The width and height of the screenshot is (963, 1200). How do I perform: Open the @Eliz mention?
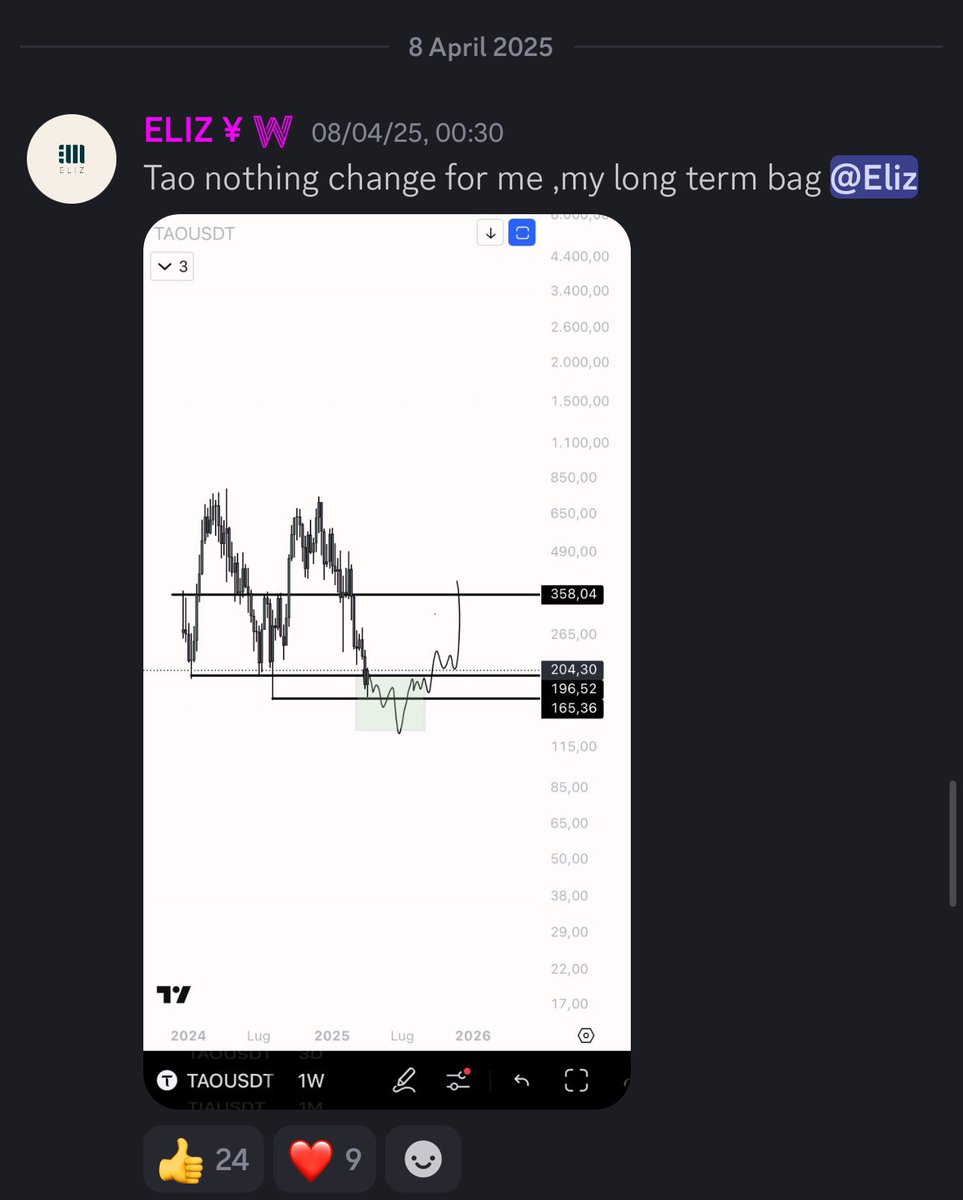pyautogui.click(x=873, y=178)
